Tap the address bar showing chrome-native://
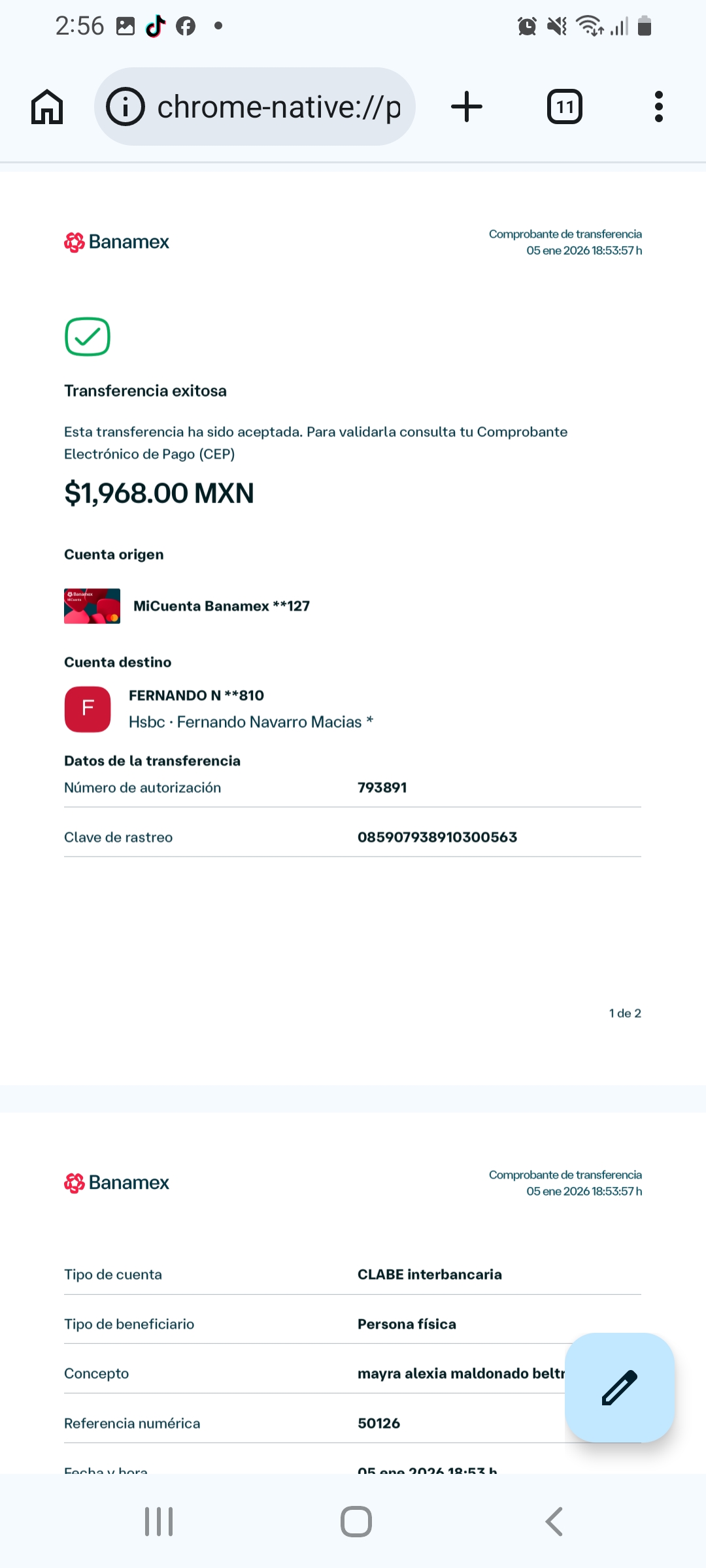Image resolution: width=706 pixels, height=1568 pixels. tap(278, 106)
